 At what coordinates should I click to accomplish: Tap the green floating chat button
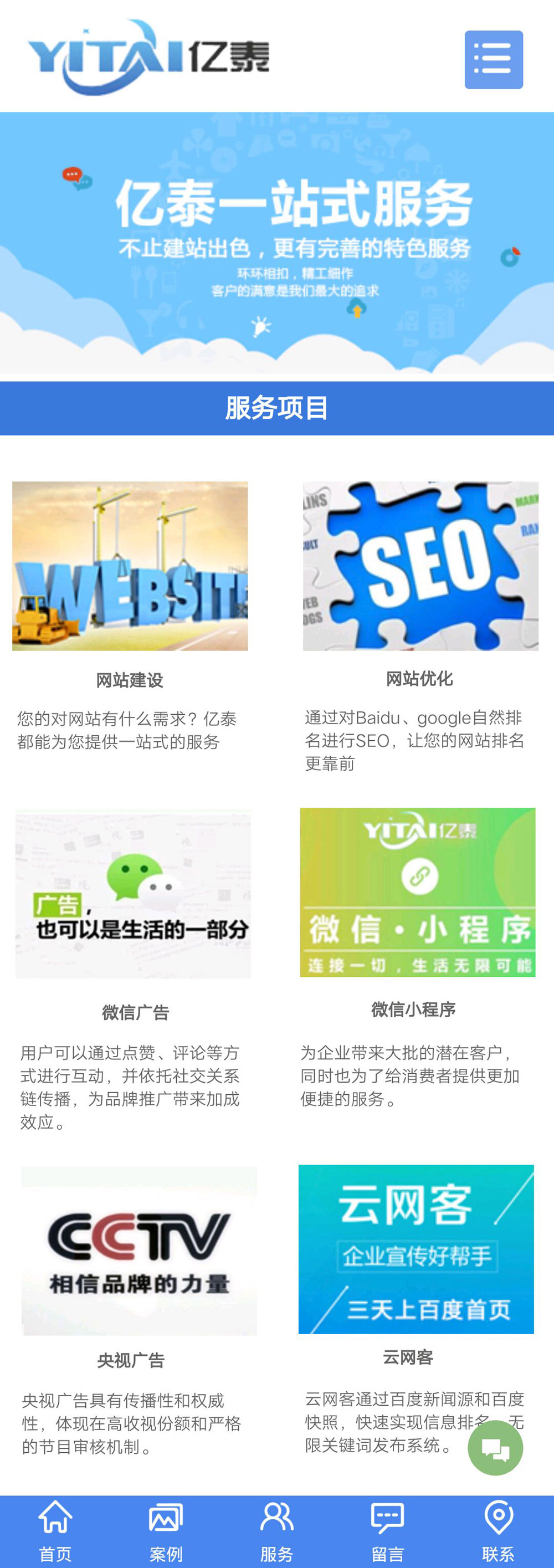pyautogui.click(x=495, y=1448)
